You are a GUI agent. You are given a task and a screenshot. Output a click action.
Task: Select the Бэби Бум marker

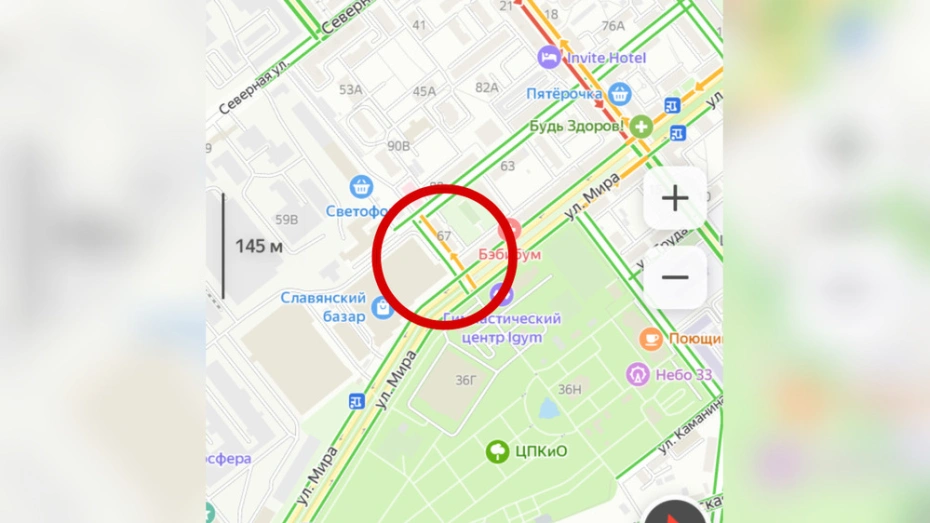click(x=509, y=231)
